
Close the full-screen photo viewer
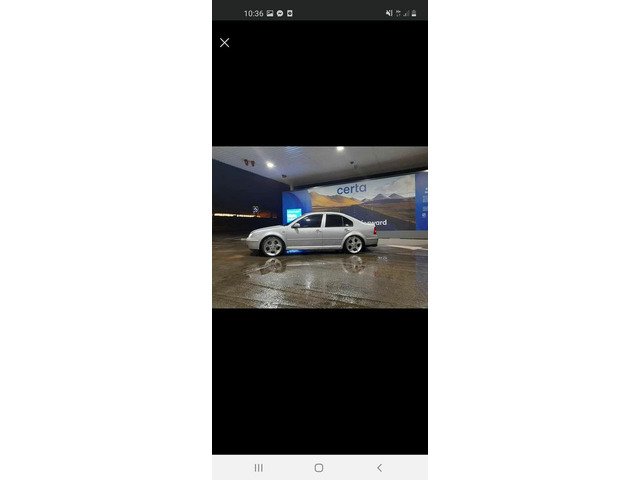click(224, 43)
